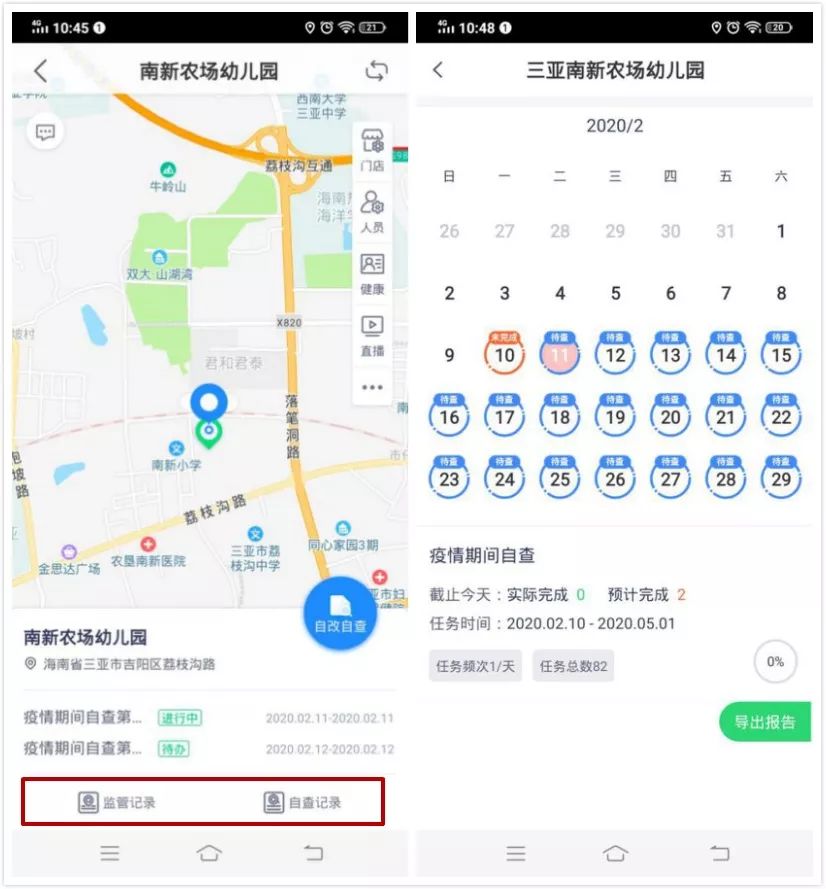Open 自查记录

[x=303, y=802]
